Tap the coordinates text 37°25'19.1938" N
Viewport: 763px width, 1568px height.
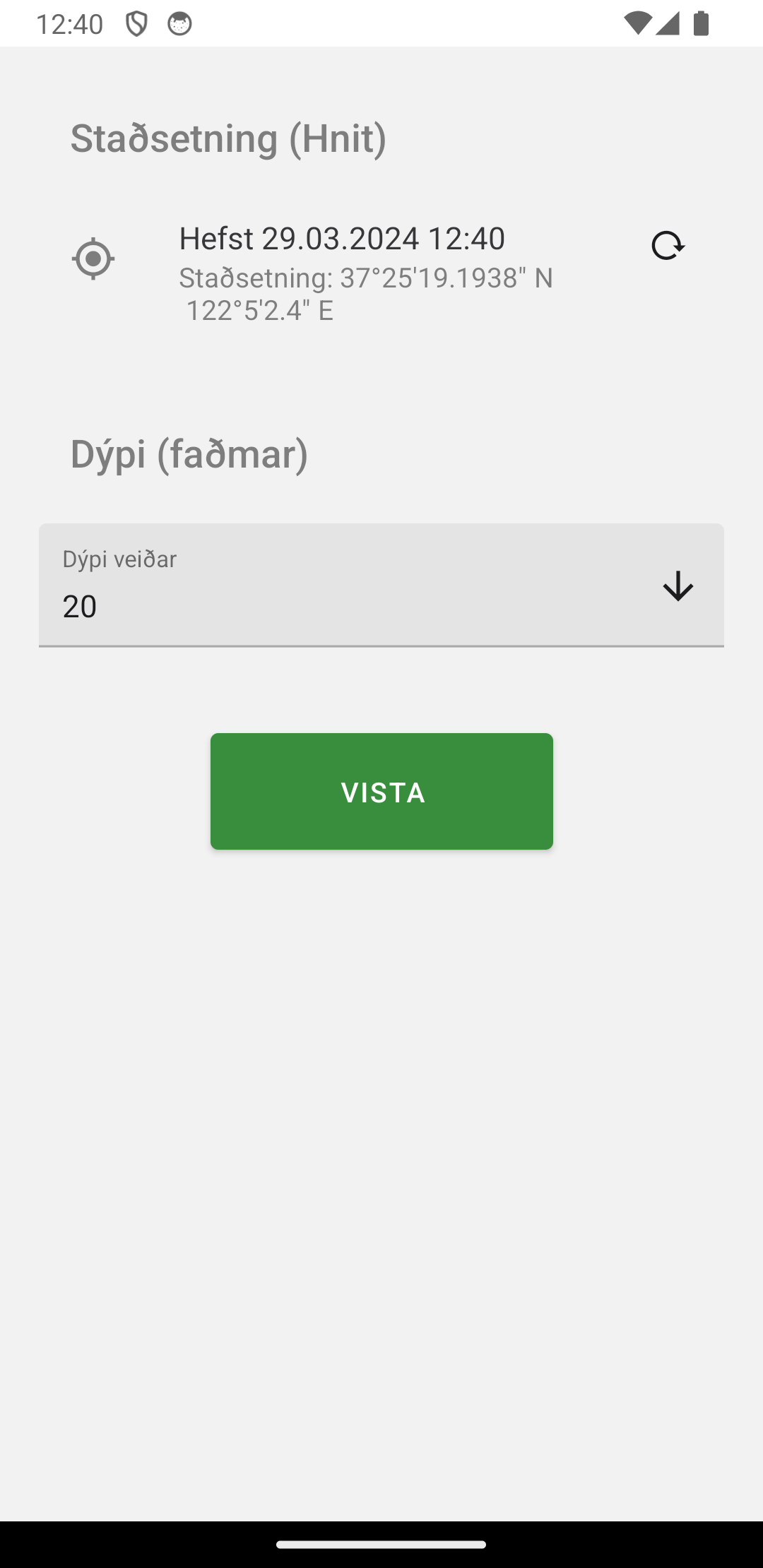point(365,279)
